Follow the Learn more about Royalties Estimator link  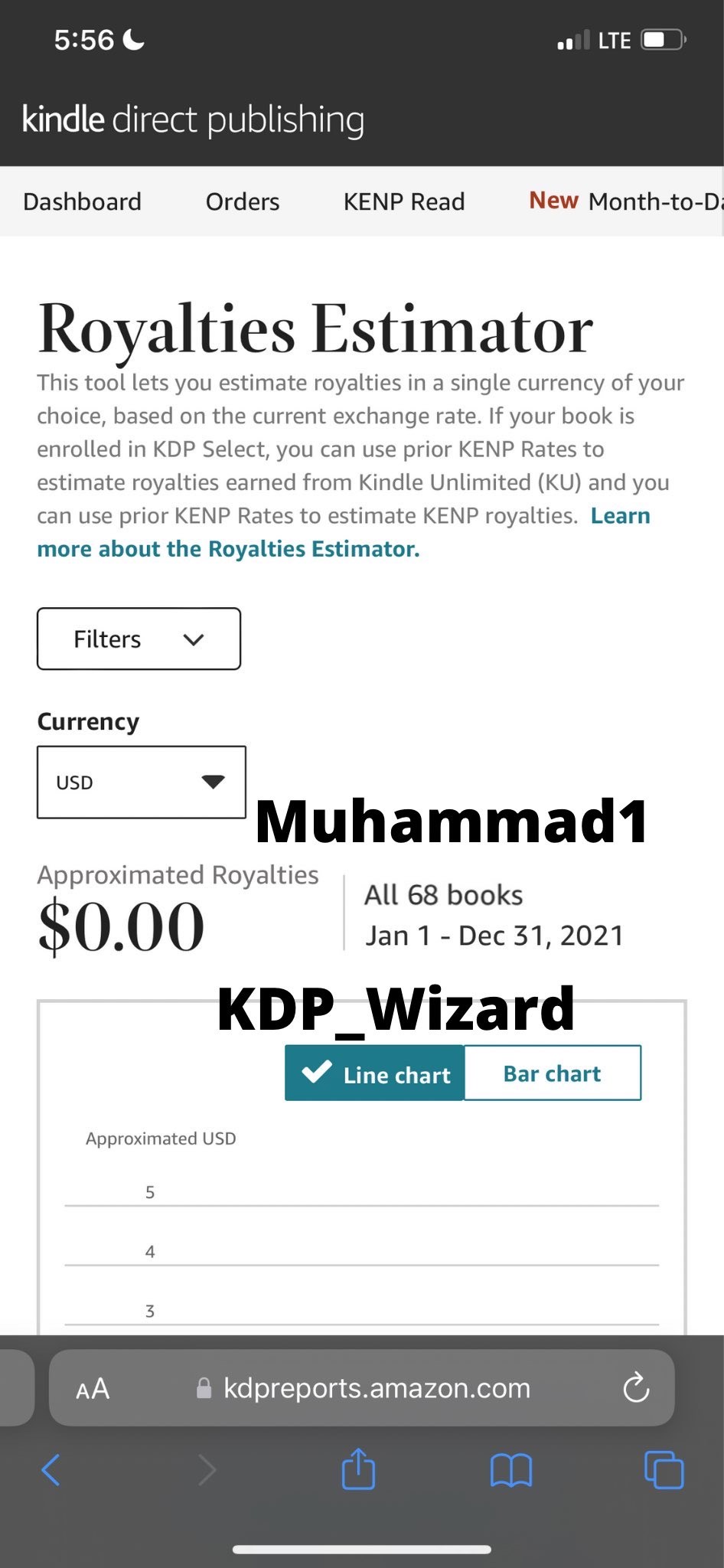pos(228,549)
